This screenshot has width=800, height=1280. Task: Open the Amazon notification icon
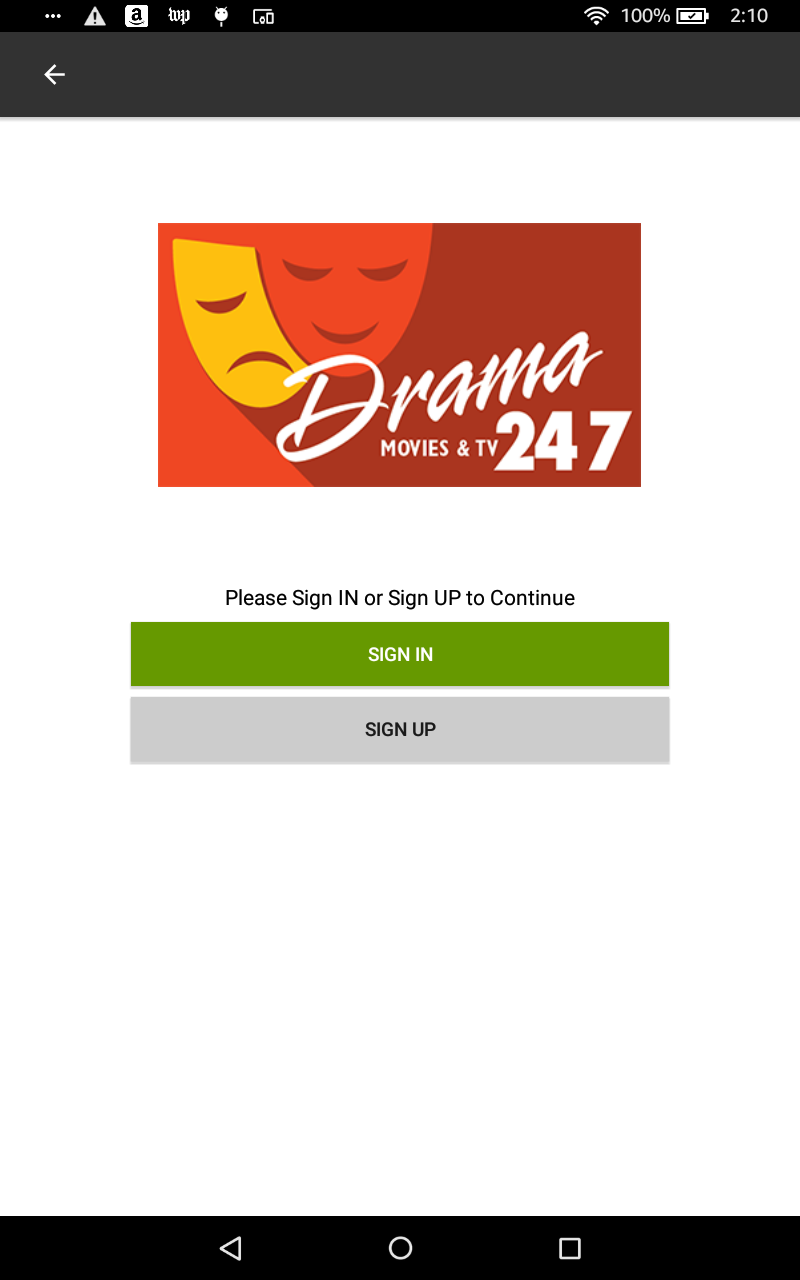[136, 16]
